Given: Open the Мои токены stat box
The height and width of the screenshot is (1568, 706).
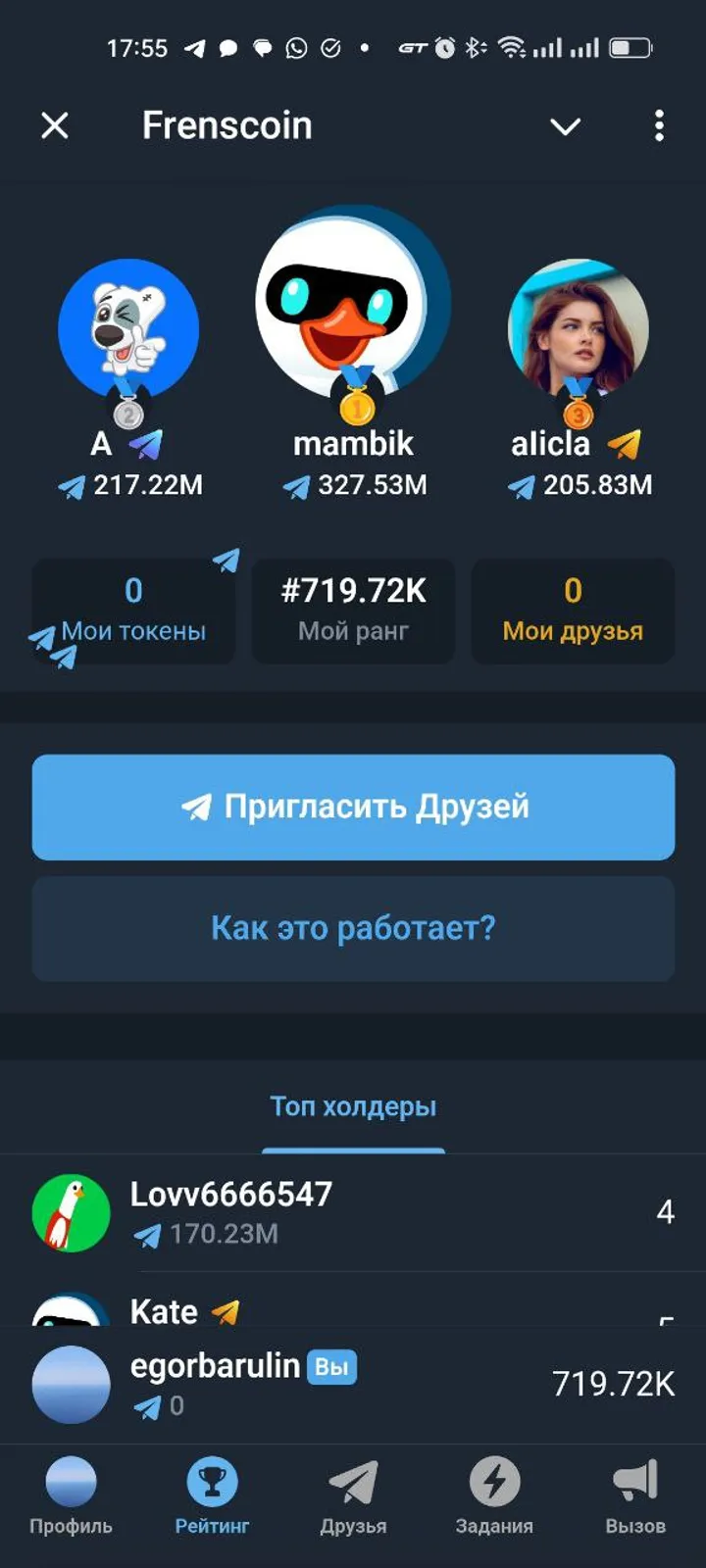Looking at the screenshot, I should point(133,611).
